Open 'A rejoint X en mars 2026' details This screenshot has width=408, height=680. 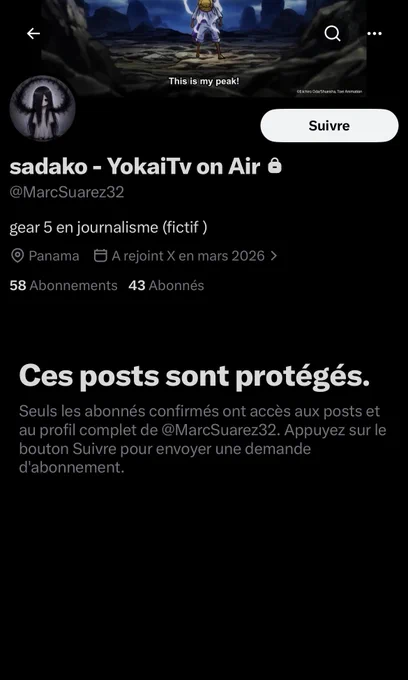[186, 256]
